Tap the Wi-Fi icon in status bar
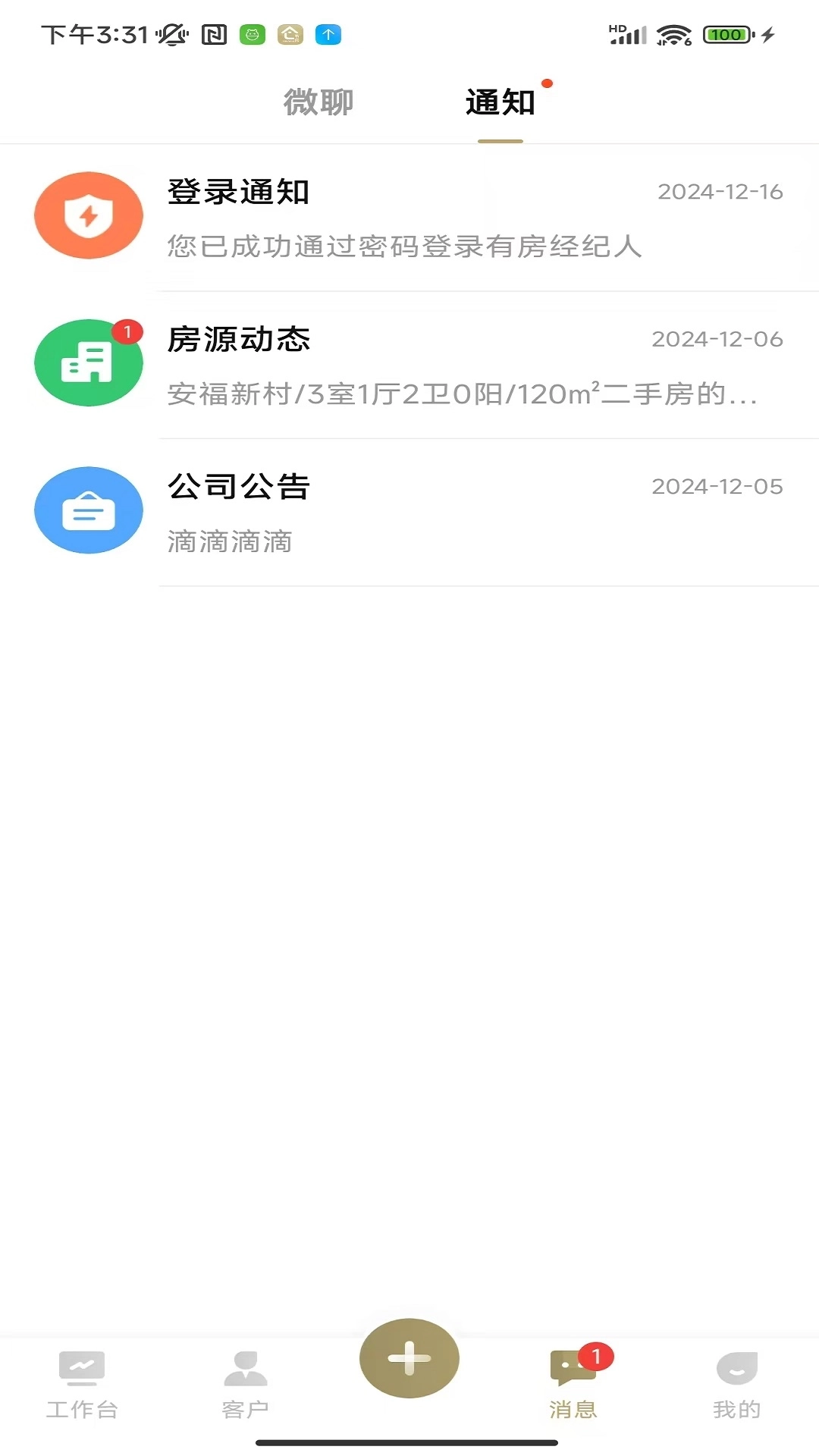 click(x=673, y=33)
